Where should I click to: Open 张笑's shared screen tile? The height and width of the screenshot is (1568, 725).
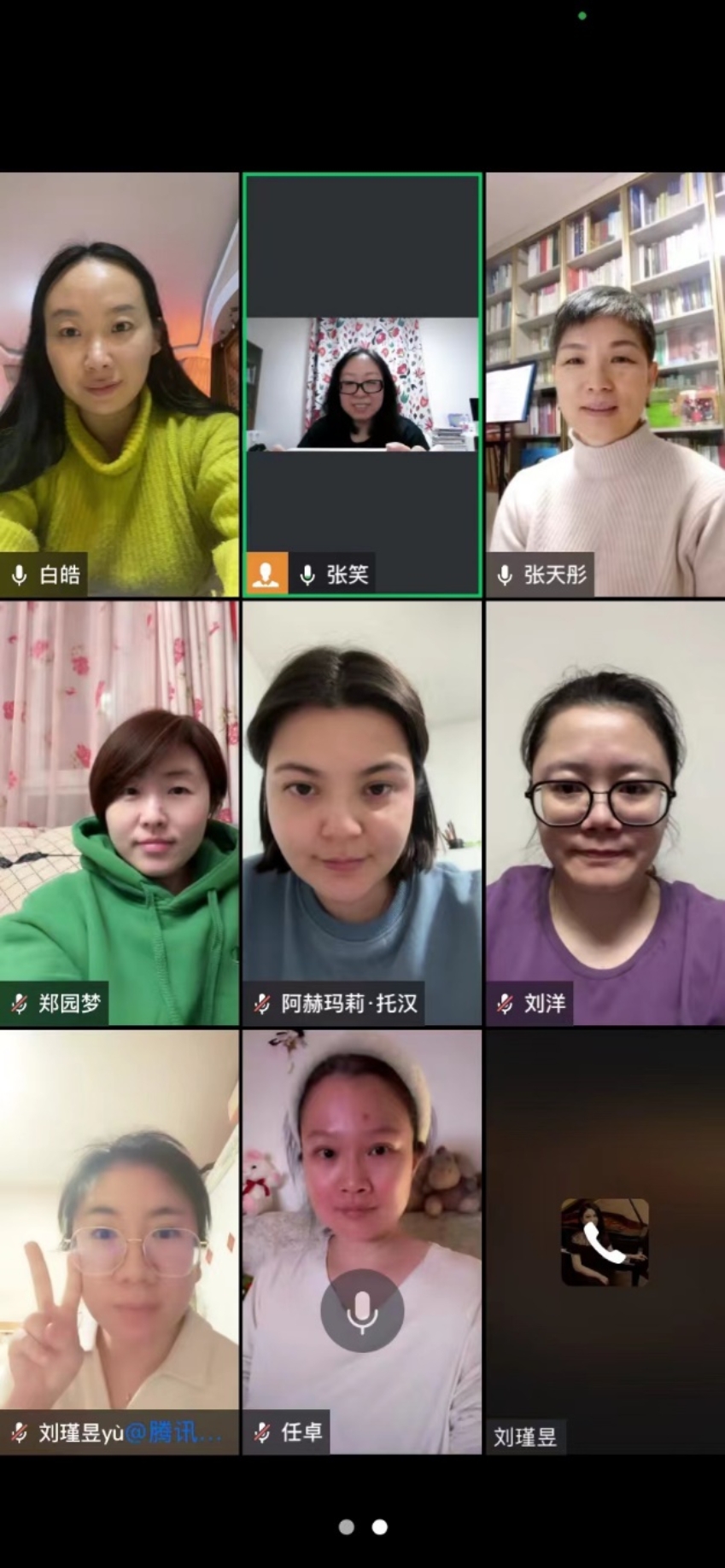click(x=362, y=384)
